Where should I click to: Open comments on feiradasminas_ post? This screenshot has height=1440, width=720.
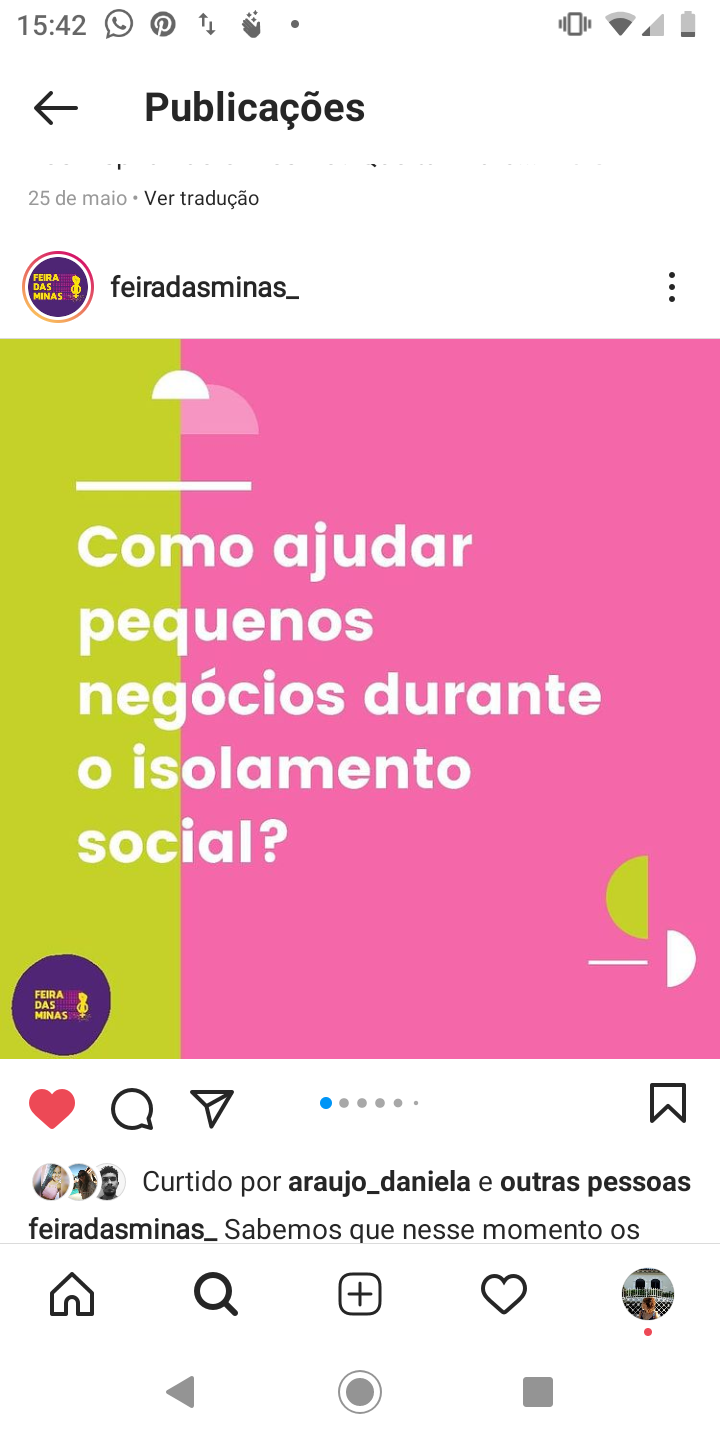point(132,1108)
